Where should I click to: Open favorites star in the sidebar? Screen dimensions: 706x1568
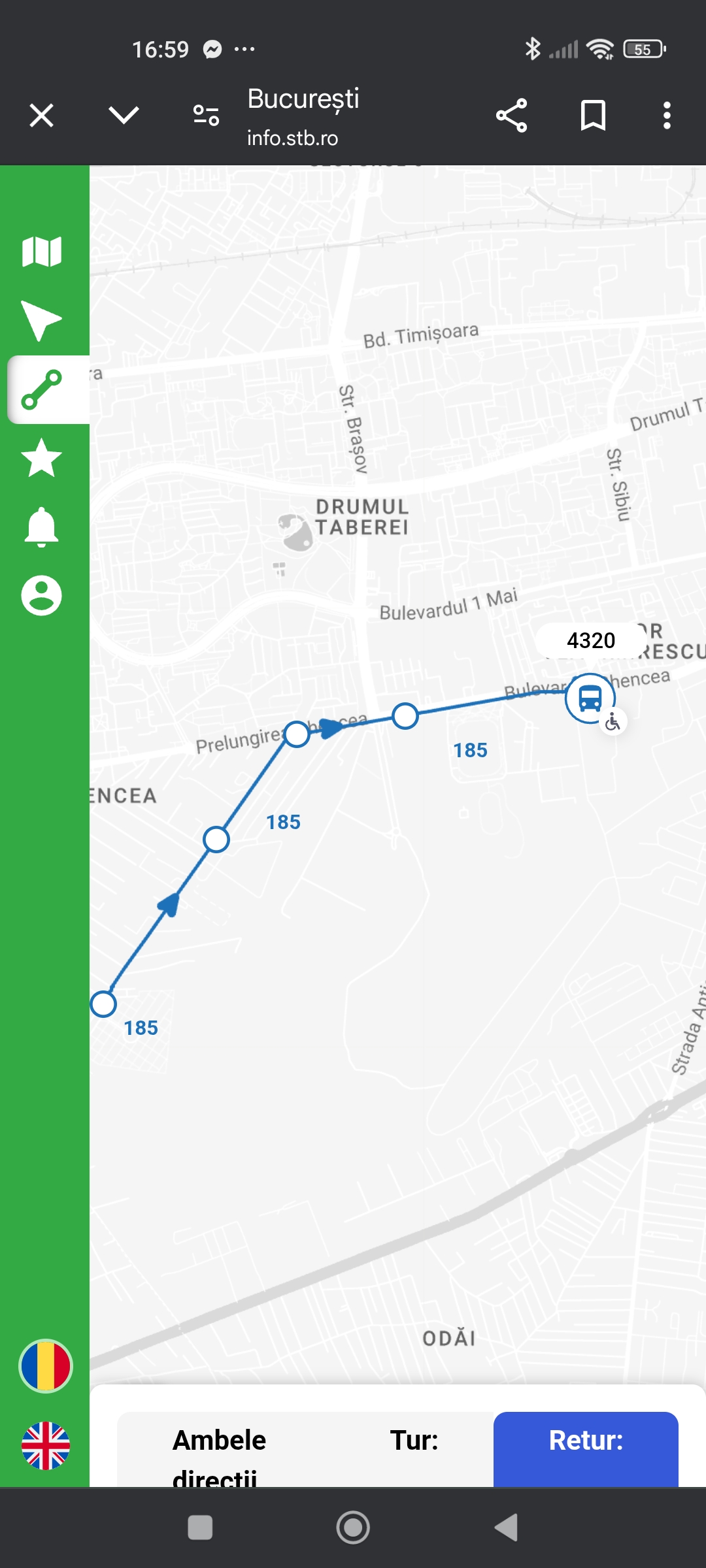click(42, 458)
